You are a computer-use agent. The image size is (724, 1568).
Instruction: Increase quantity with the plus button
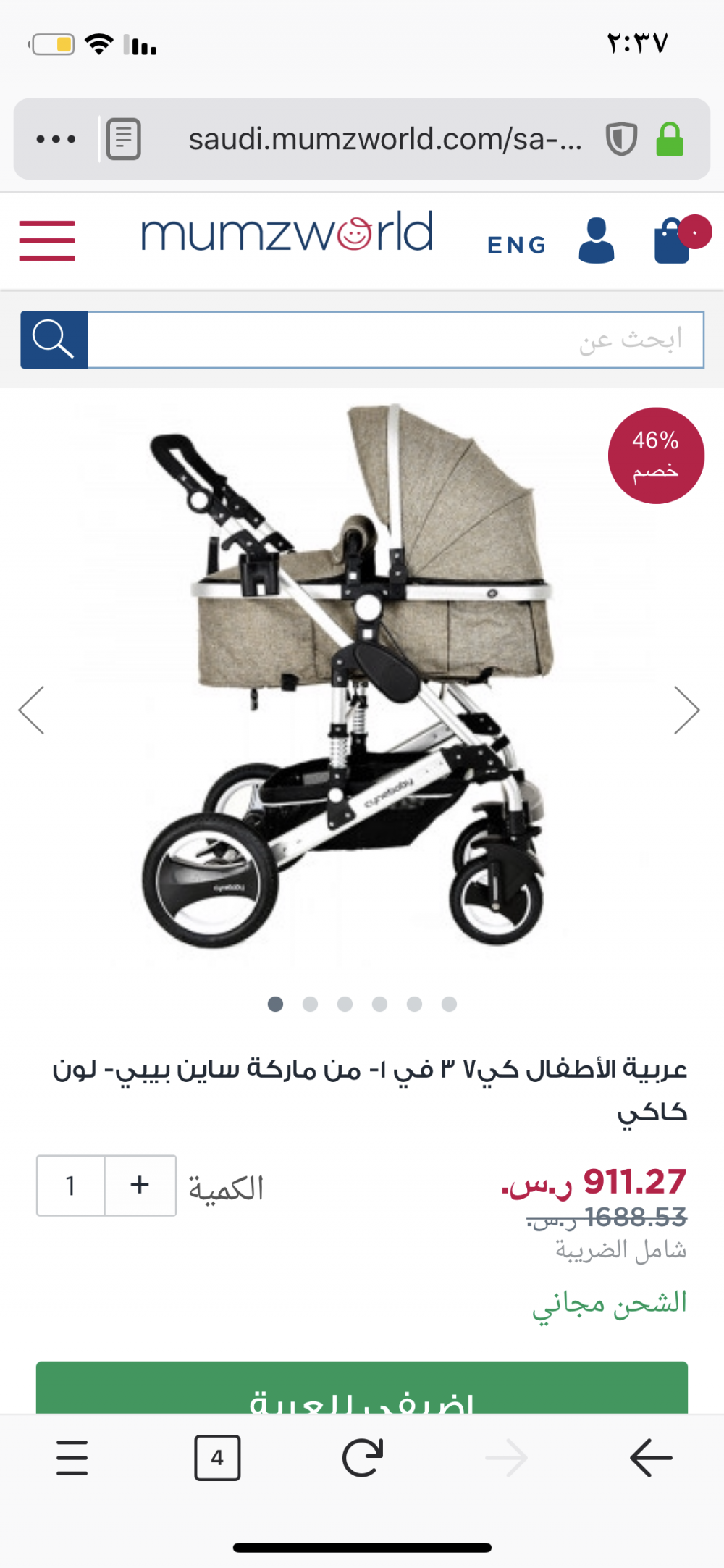(140, 1185)
